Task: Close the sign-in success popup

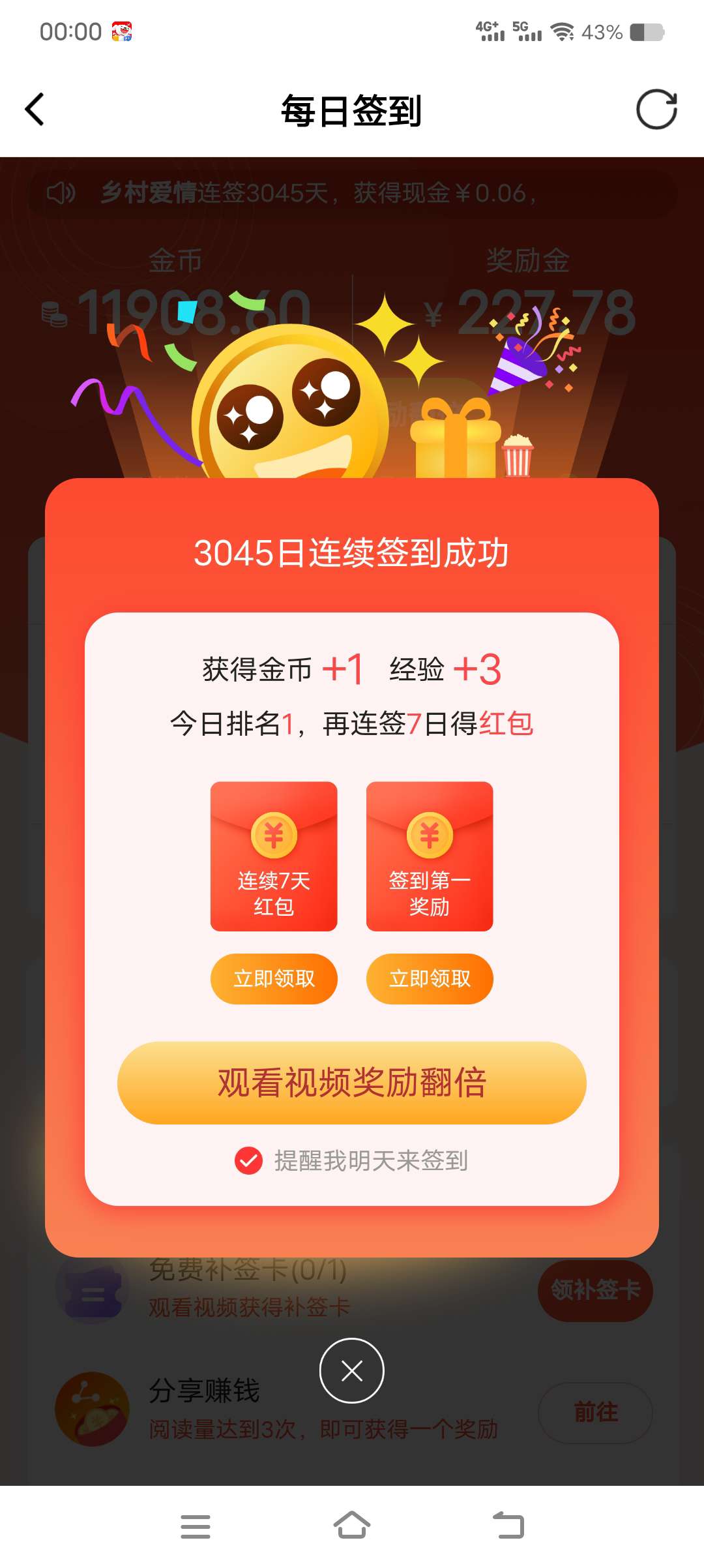Action: click(x=352, y=1370)
